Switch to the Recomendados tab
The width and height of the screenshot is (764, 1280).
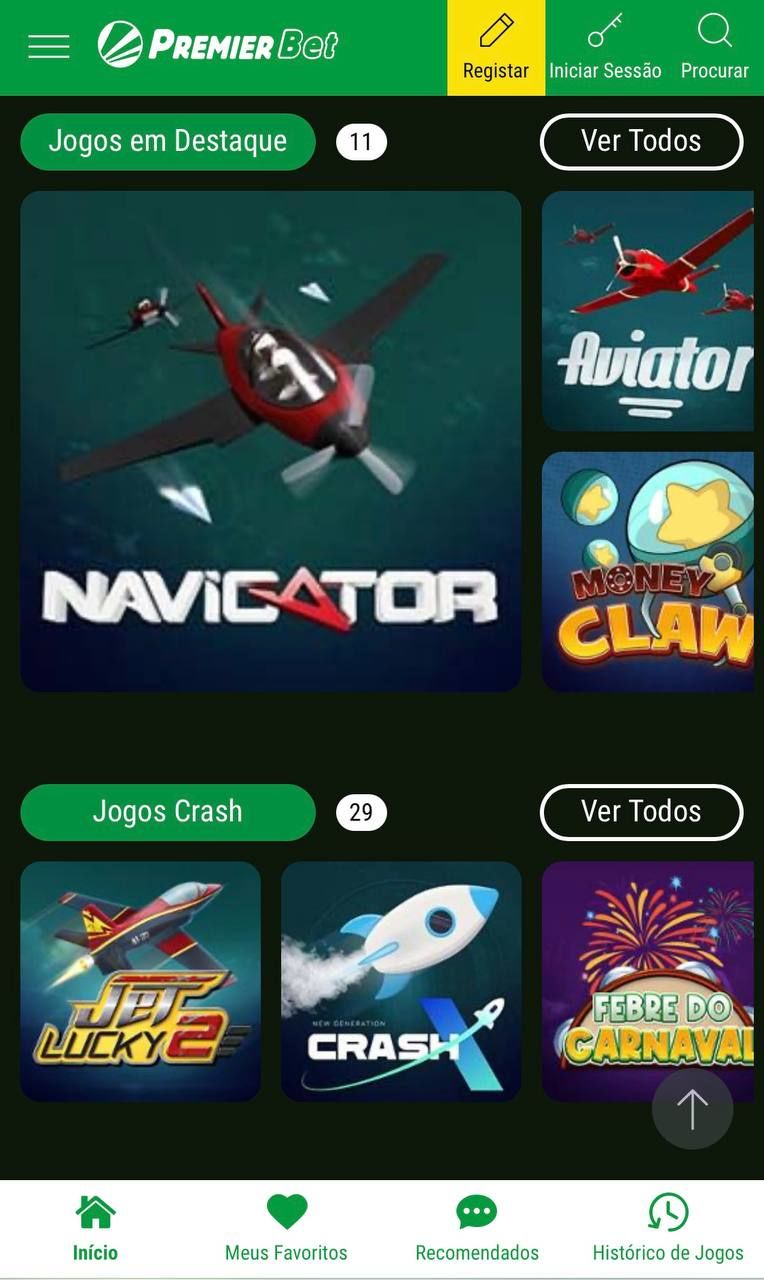point(477,1229)
